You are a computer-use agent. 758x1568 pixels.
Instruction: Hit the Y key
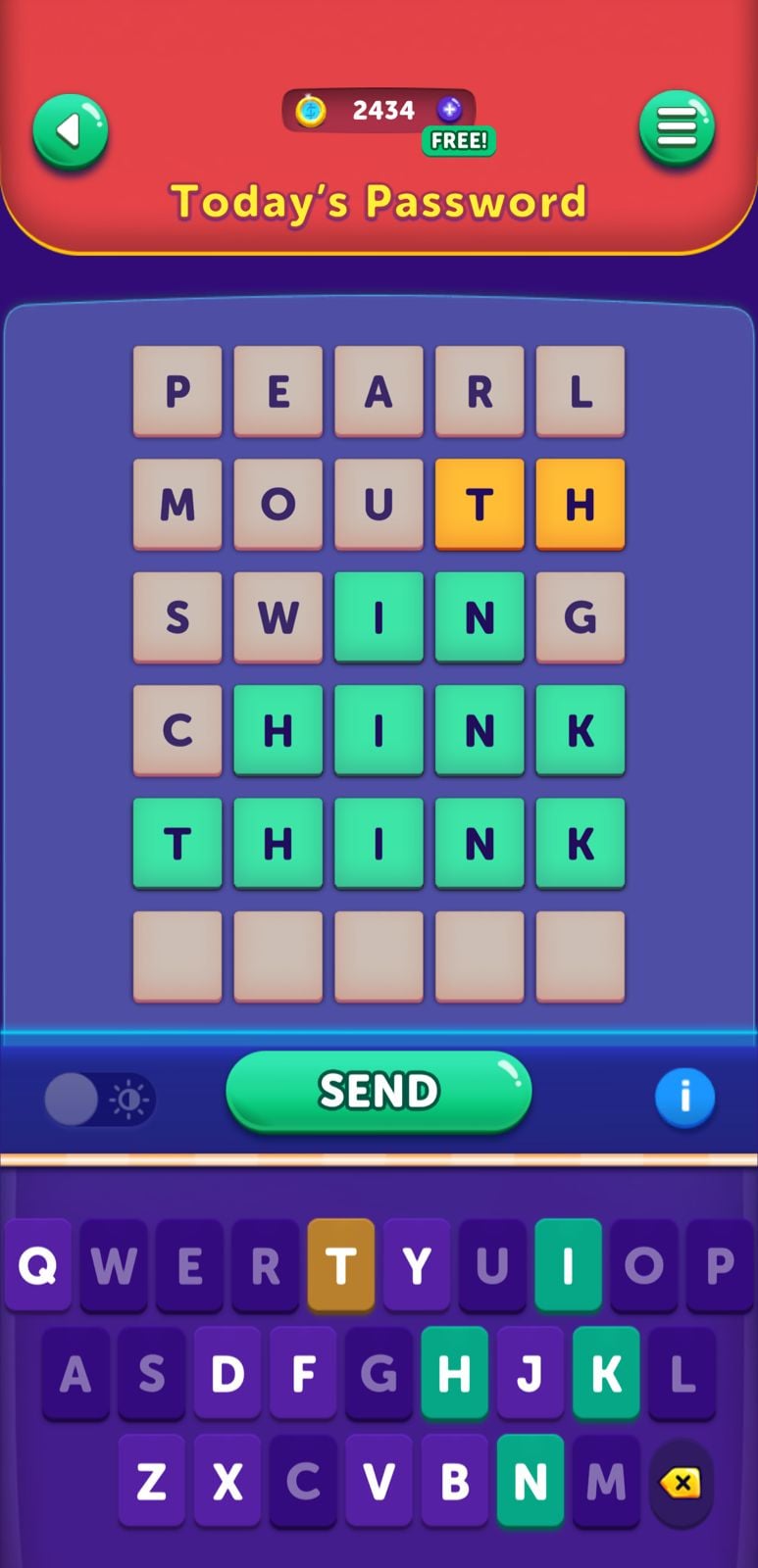tap(417, 1265)
